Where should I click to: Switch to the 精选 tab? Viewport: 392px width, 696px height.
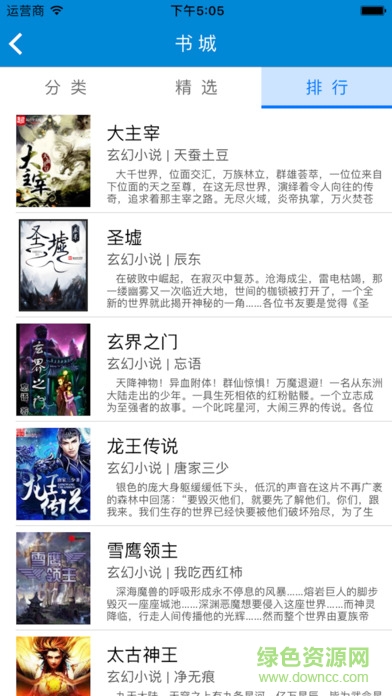coord(196,87)
